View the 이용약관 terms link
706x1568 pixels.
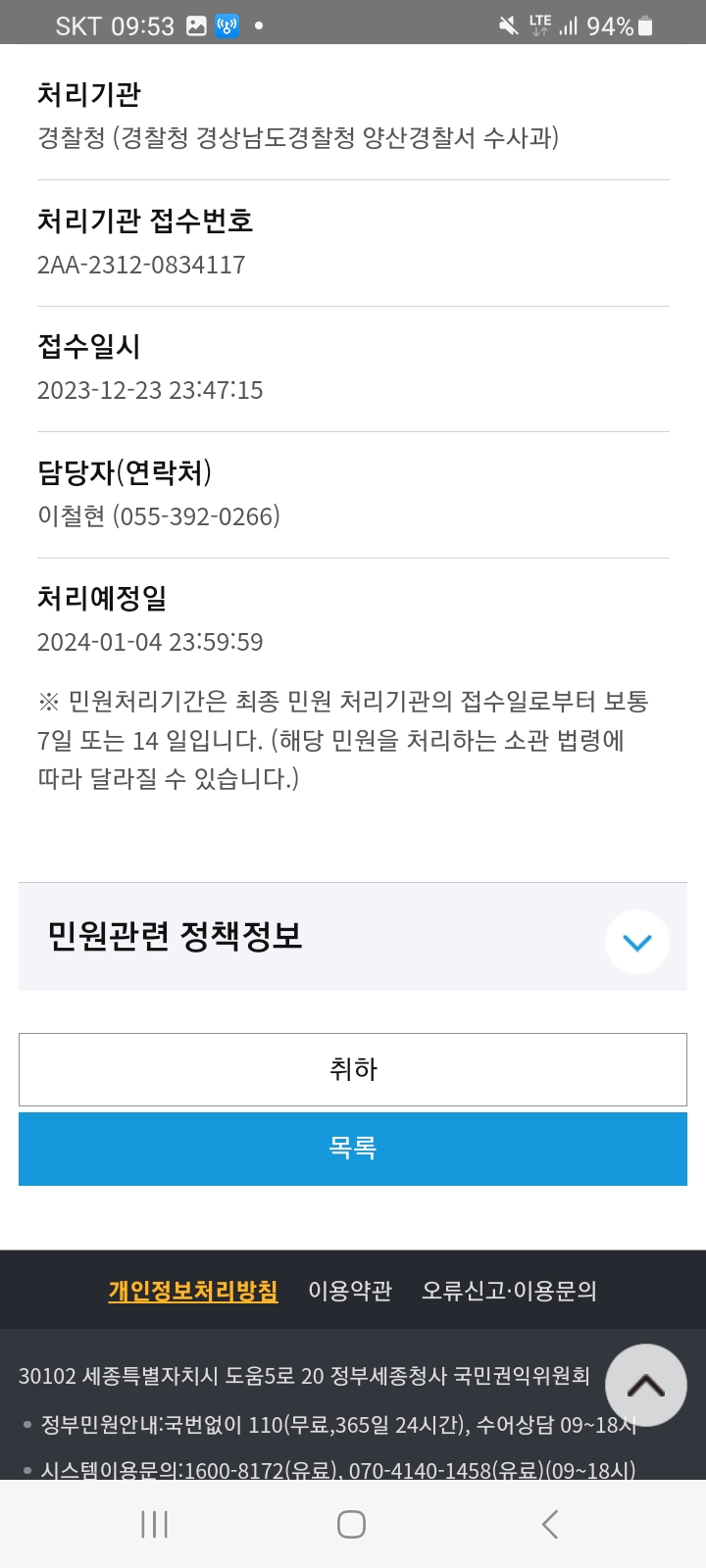click(350, 1291)
